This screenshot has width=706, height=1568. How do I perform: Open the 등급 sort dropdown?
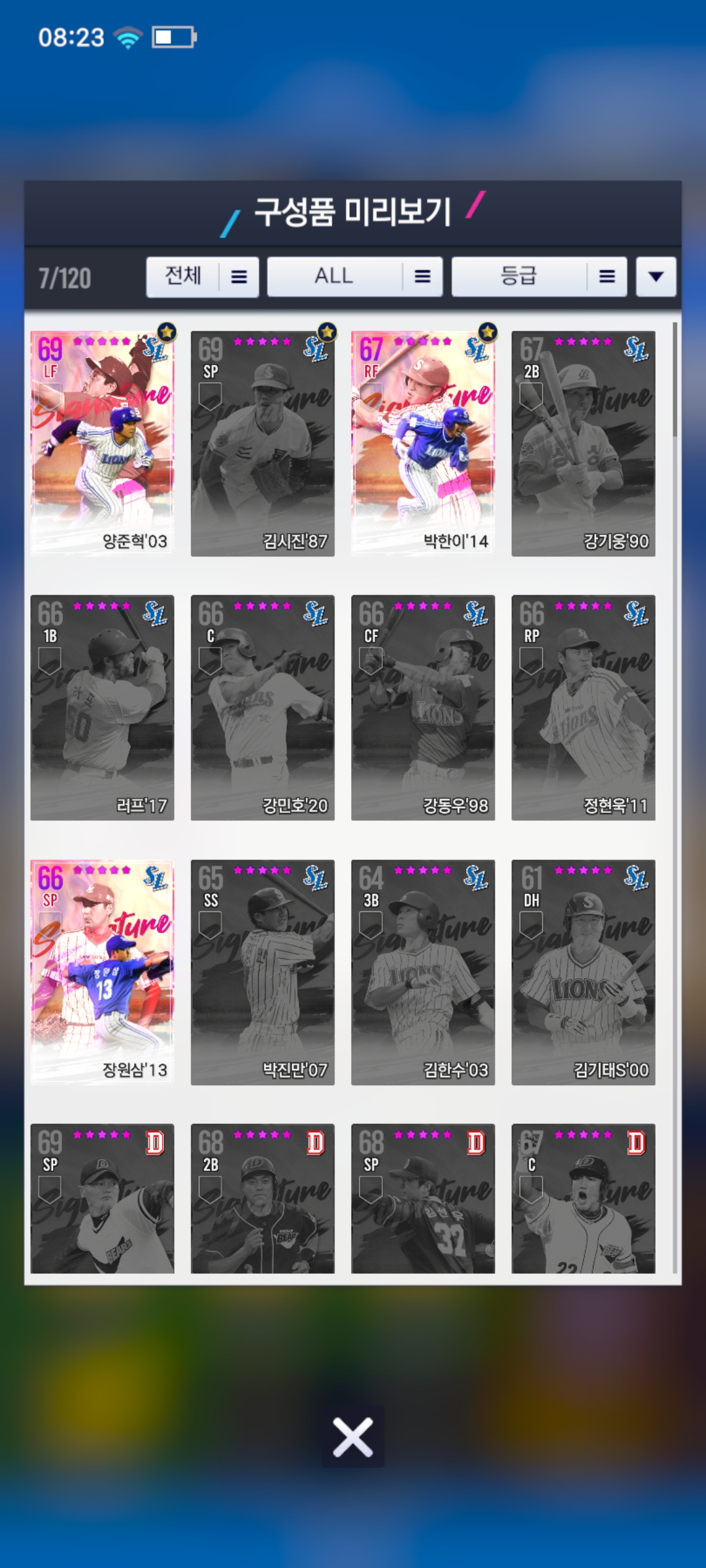pos(539,277)
